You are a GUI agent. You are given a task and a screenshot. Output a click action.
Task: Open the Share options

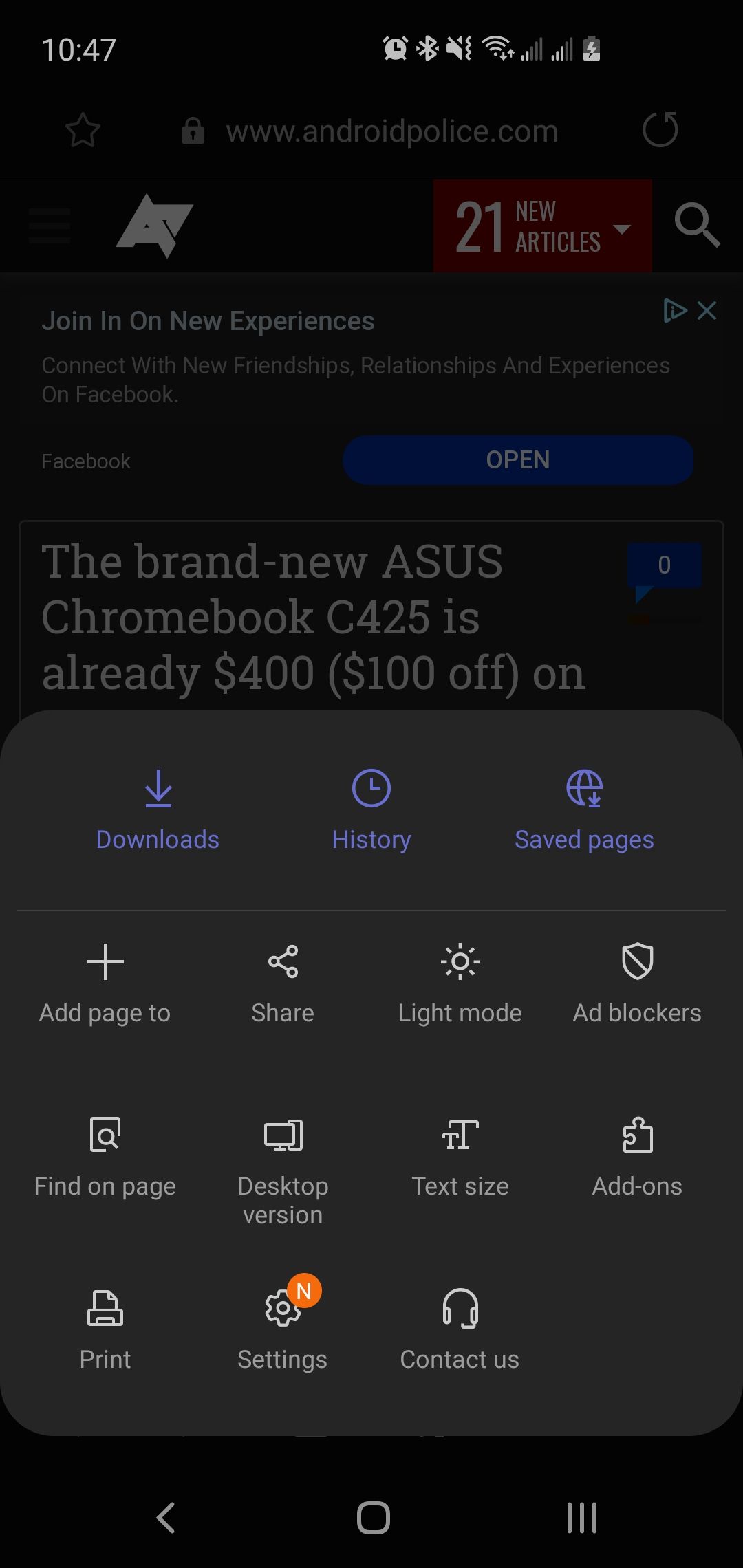[x=282, y=983]
